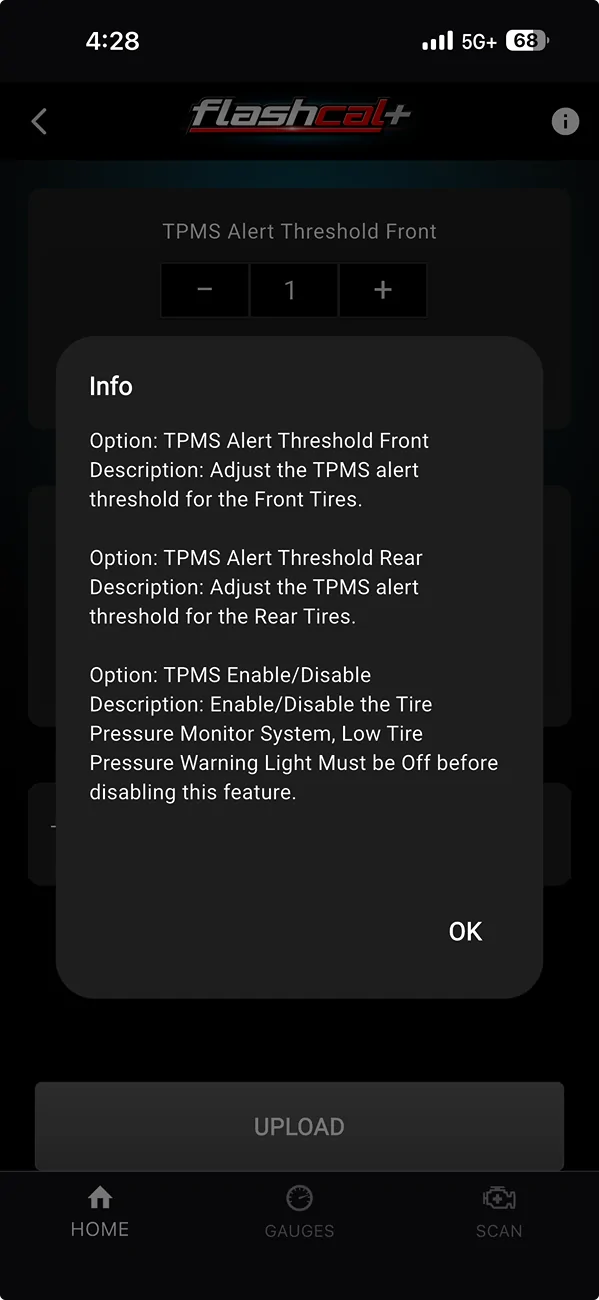The width and height of the screenshot is (599, 1300).
Task: Decrease TPMS Alert Threshold Front value
Action: pos(205,290)
